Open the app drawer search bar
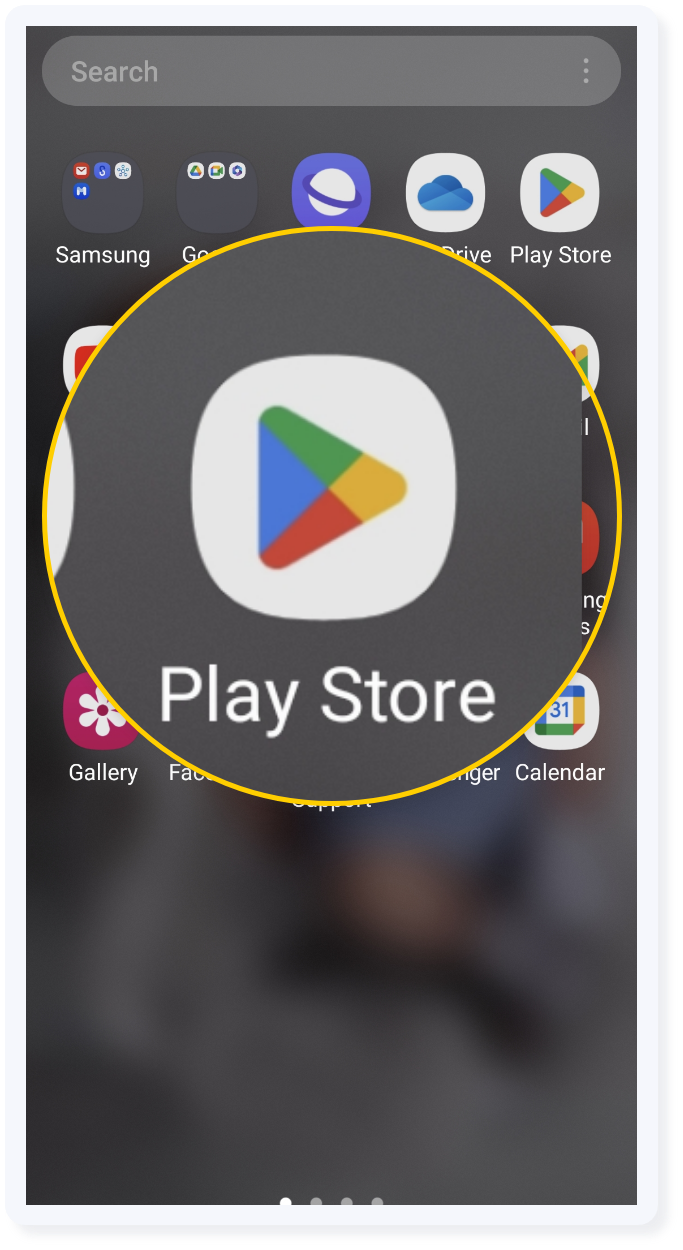Screen dimensions: 683x1250 tap(300, 72)
